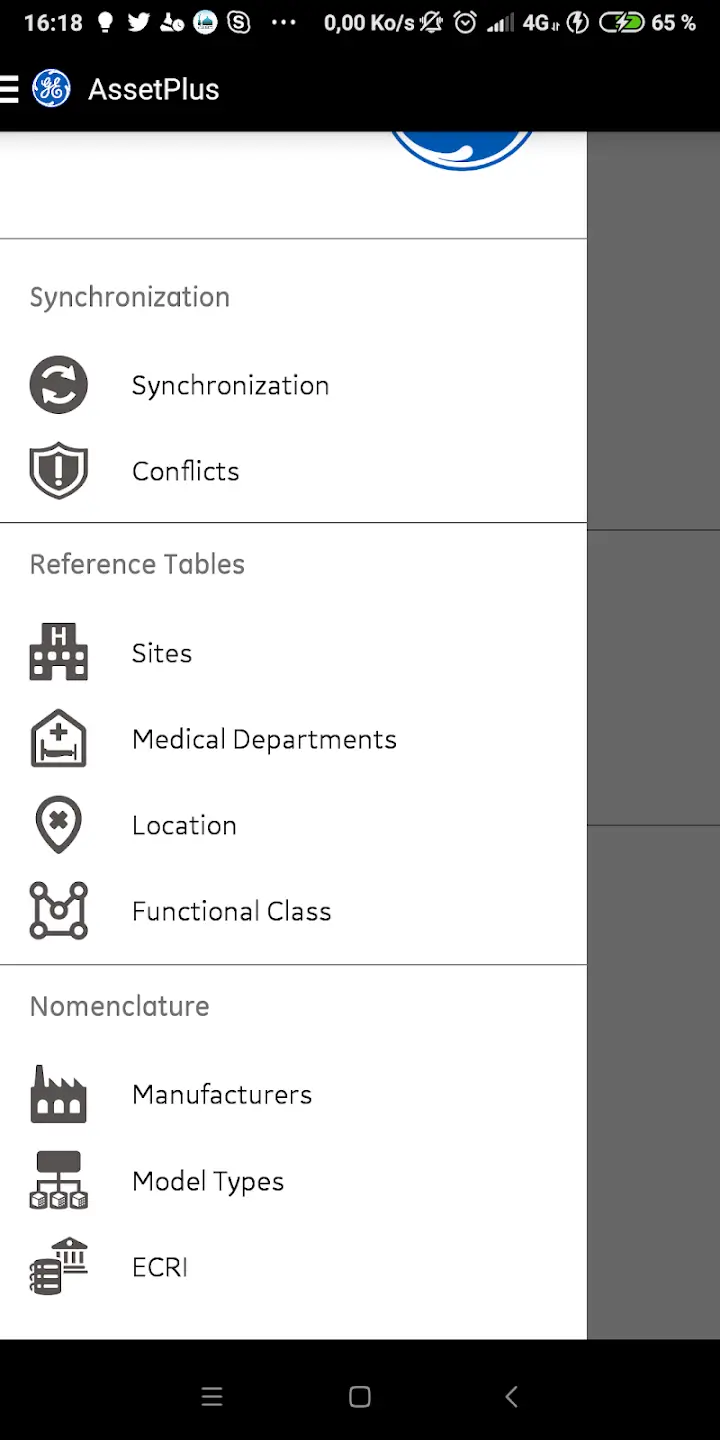Image resolution: width=720 pixels, height=1440 pixels.
Task: Click the Manufacturers factory icon
Action: click(59, 1094)
